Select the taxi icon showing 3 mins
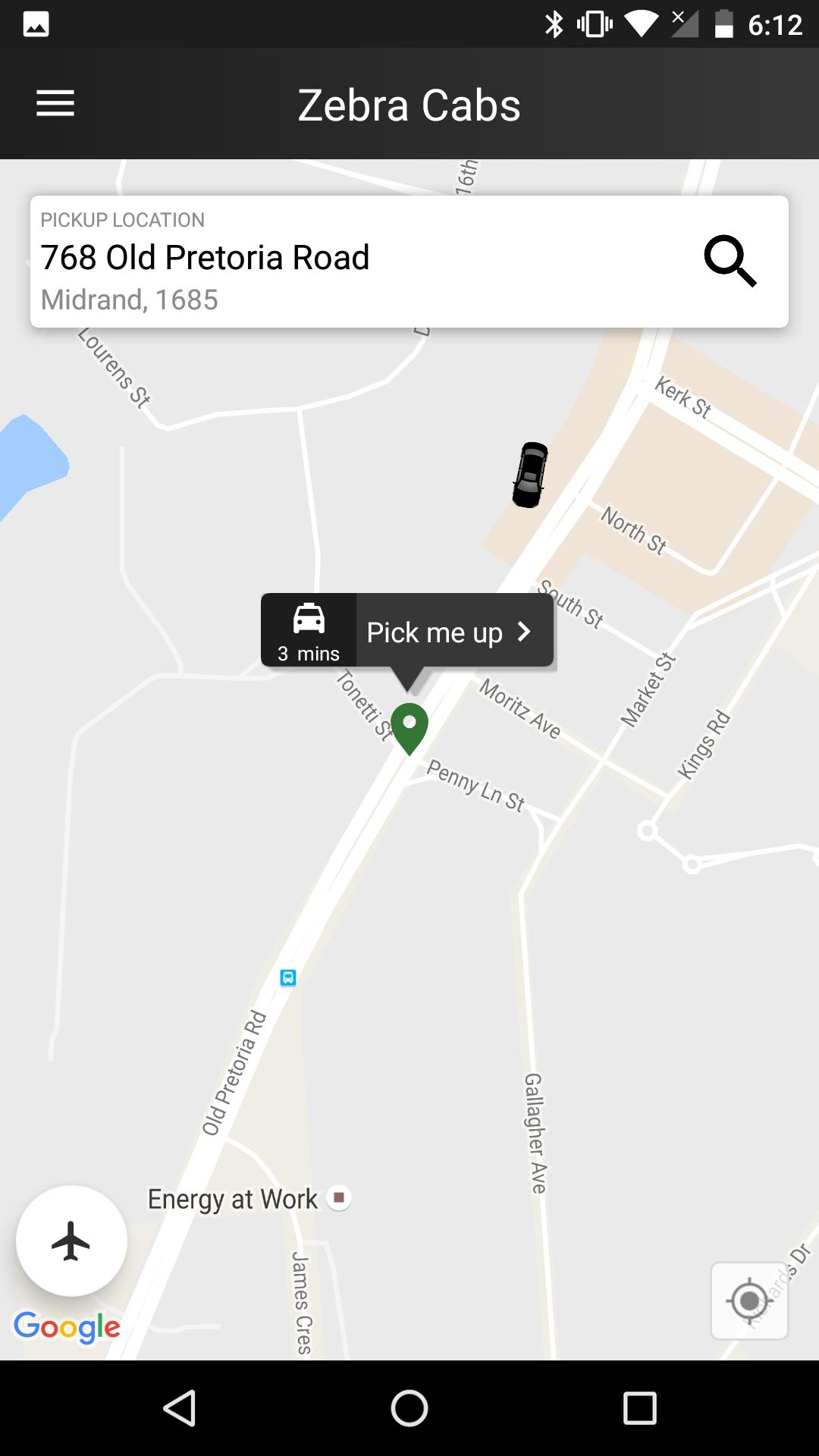819x1456 pixels. pyautogui.click(x=308, y=629)
